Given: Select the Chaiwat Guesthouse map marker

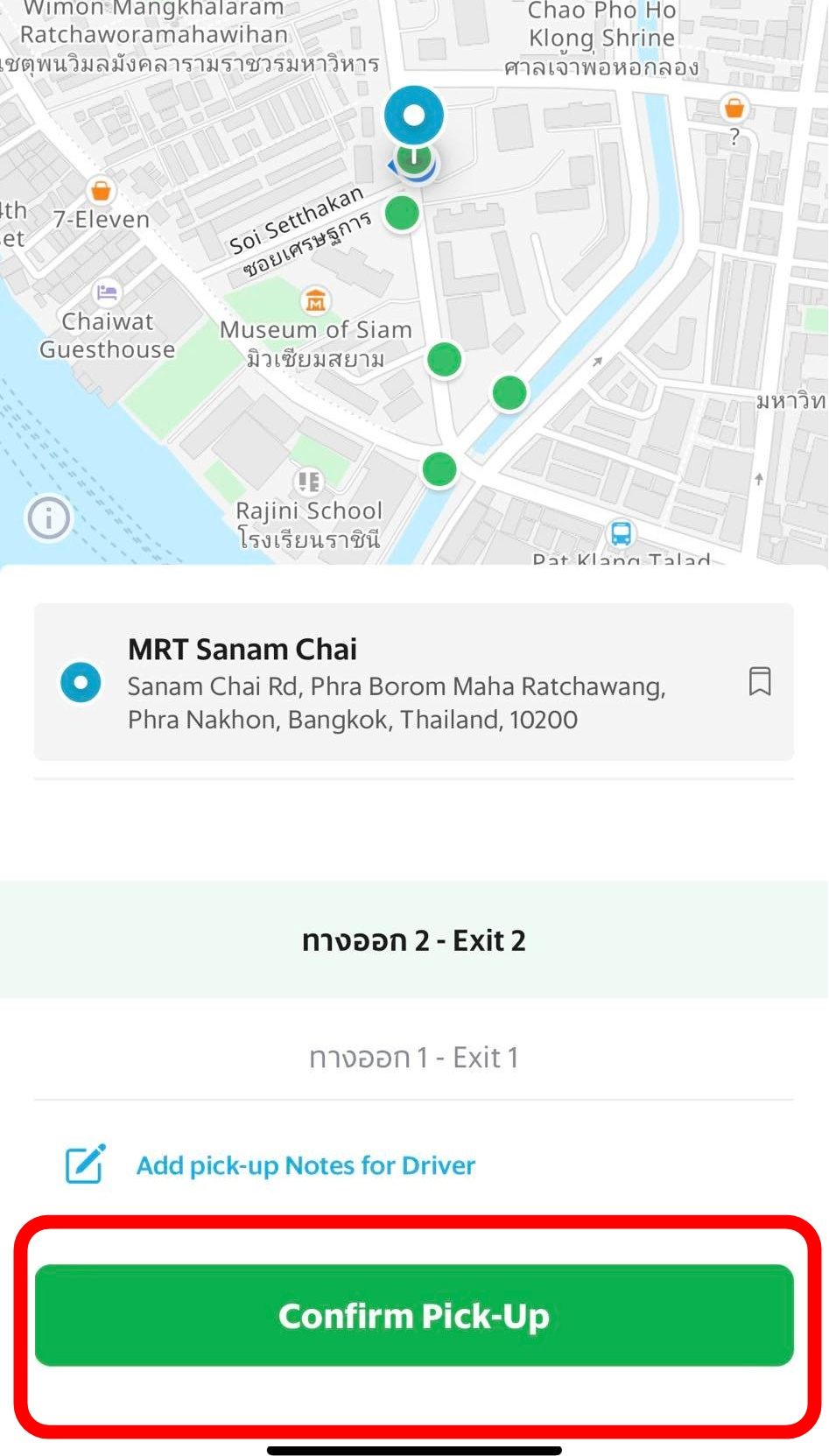Looking at the screenshot, I should click(107, 292).
